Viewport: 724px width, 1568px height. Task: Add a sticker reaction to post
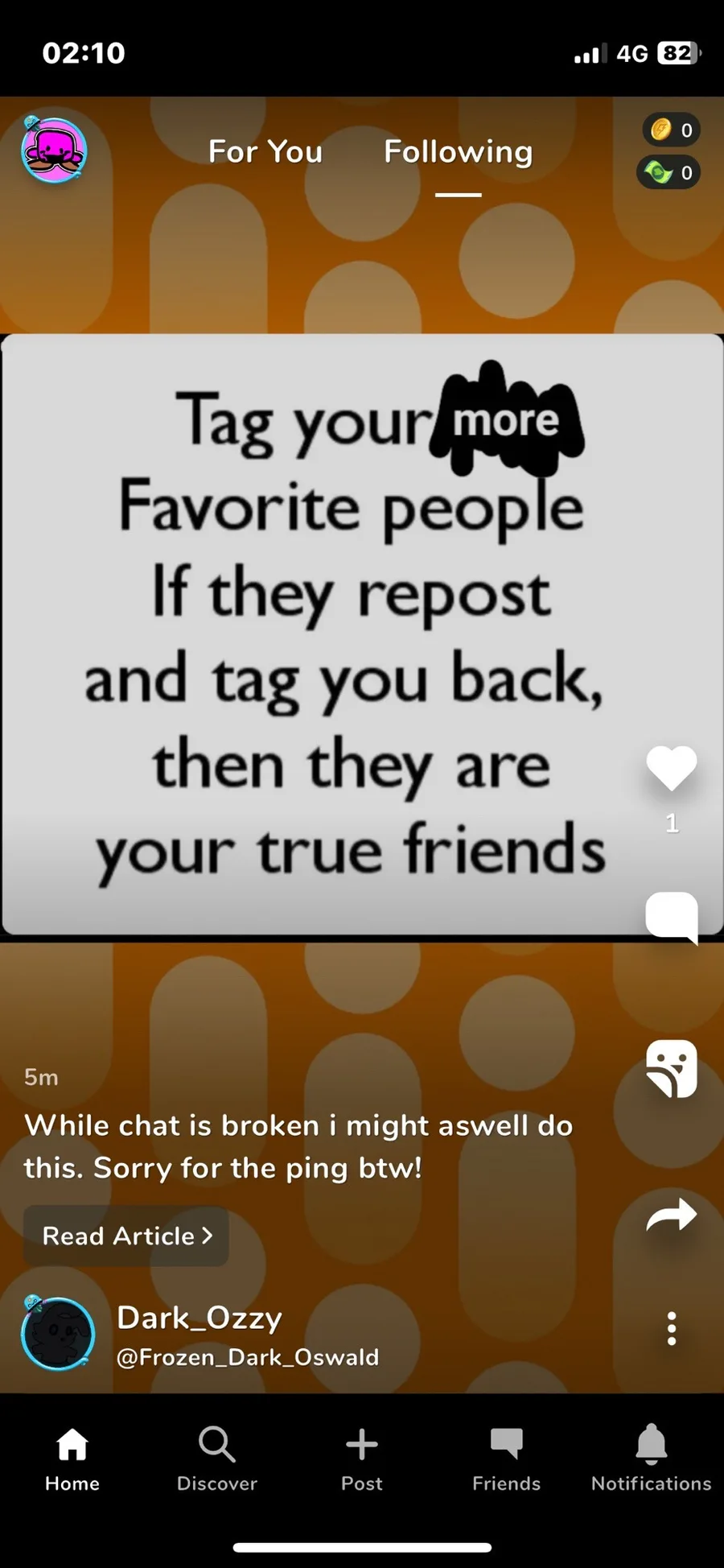point(672,1068)
